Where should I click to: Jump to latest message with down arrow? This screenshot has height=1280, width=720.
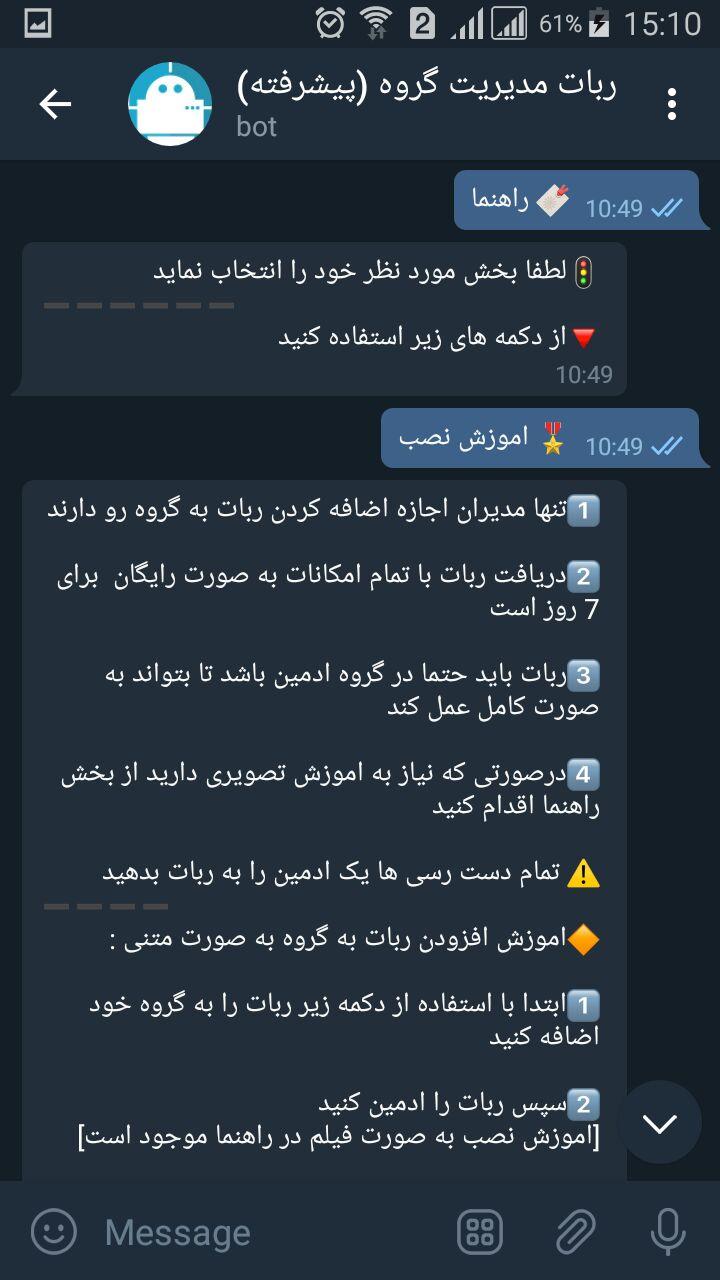click(x=659, y=1122)
